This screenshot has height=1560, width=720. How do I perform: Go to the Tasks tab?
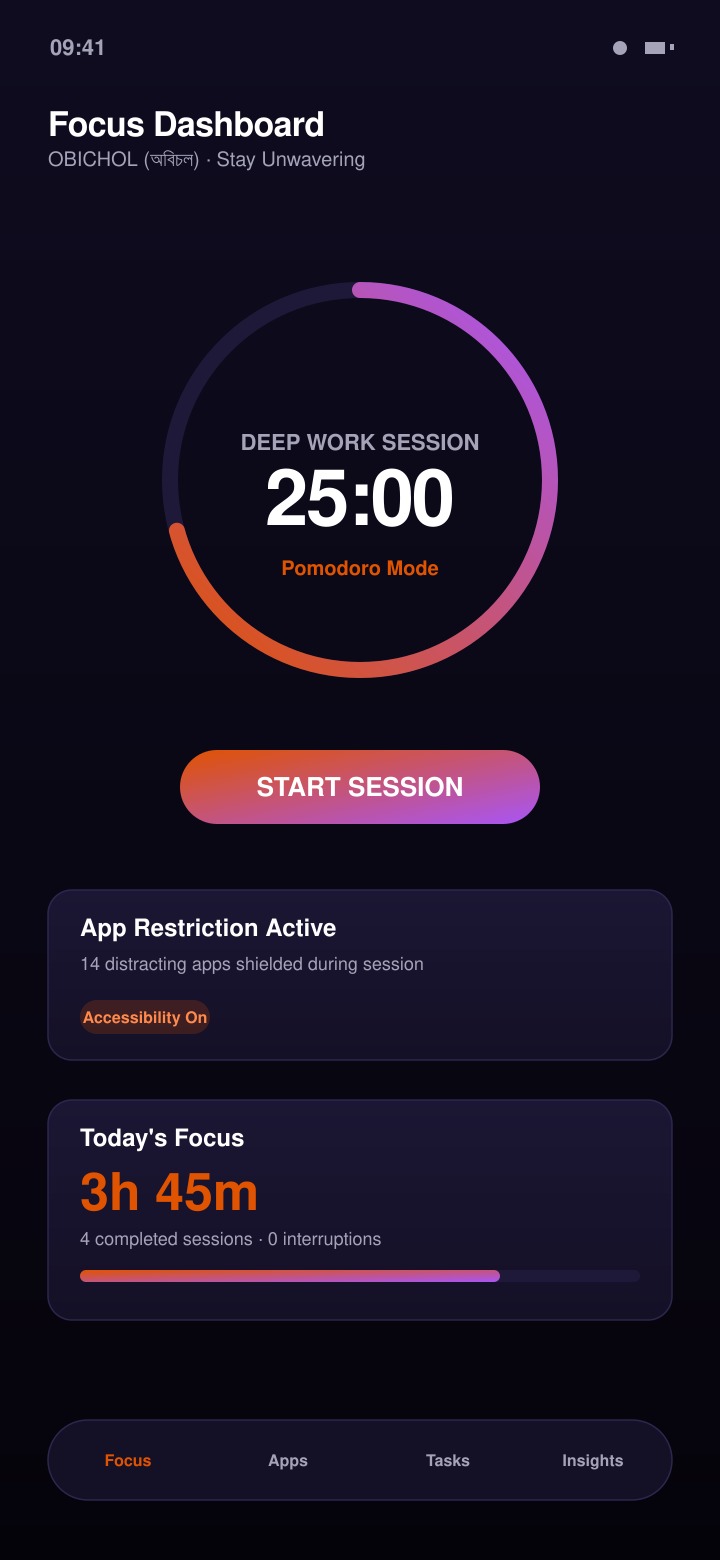tap(448, 1460)
